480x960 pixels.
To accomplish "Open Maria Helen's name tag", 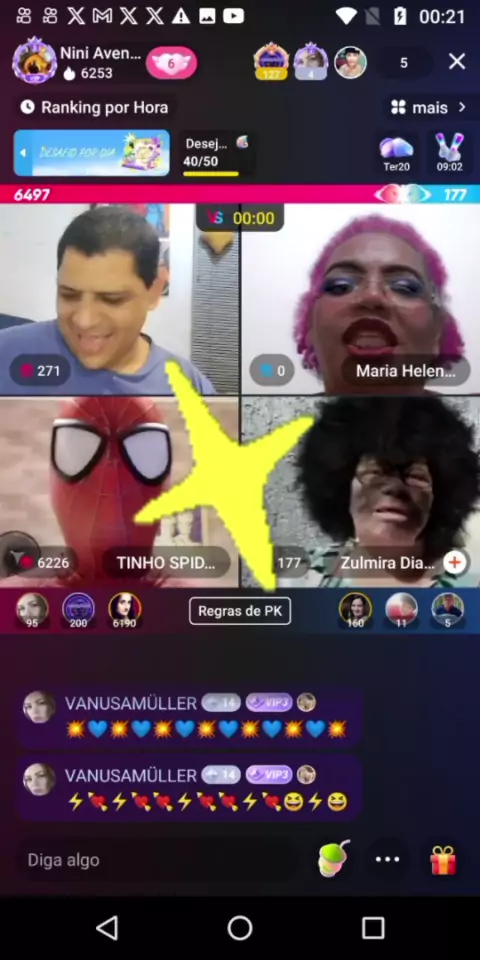I will (x=405, y=371).
